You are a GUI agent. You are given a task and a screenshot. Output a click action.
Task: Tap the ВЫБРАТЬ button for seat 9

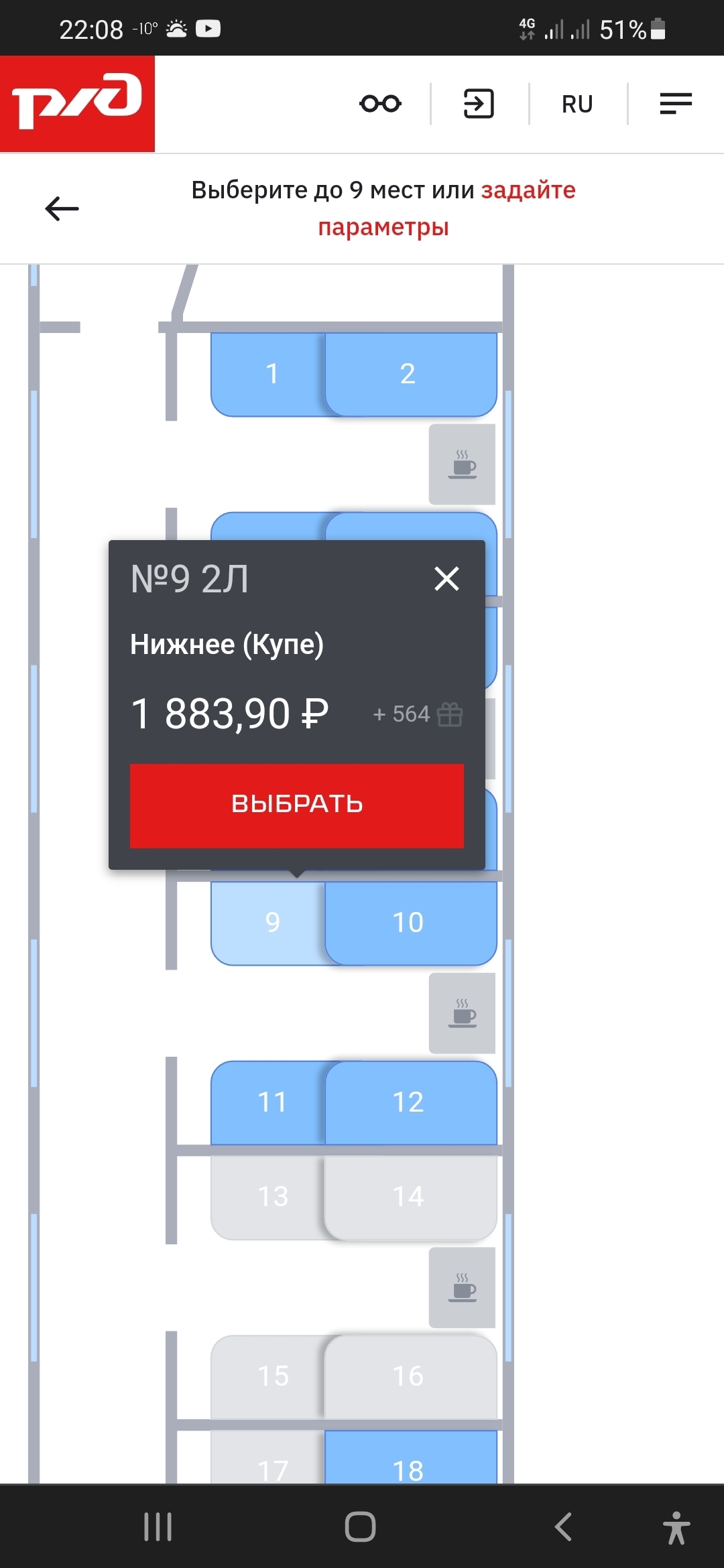(x=296, y=805)
